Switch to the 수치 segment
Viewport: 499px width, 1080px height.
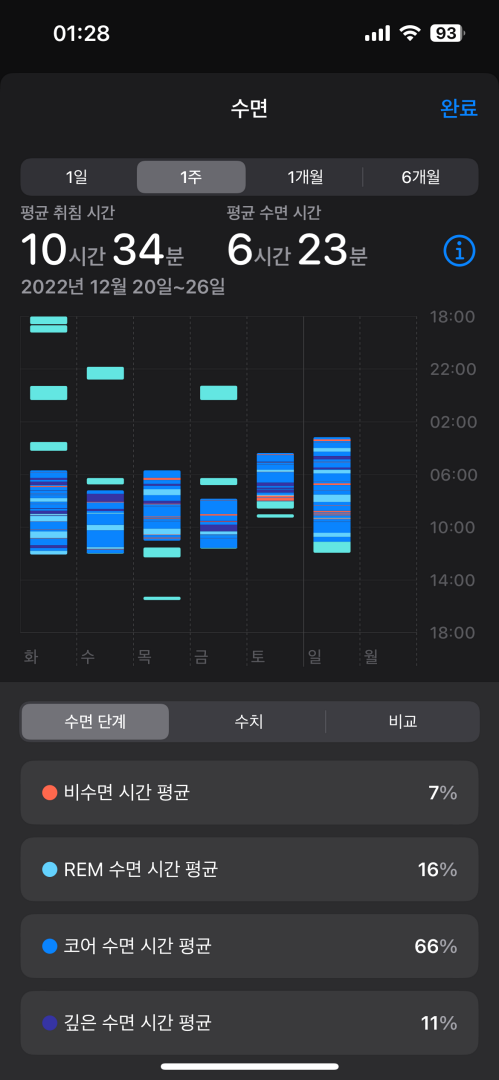[248, 721]
